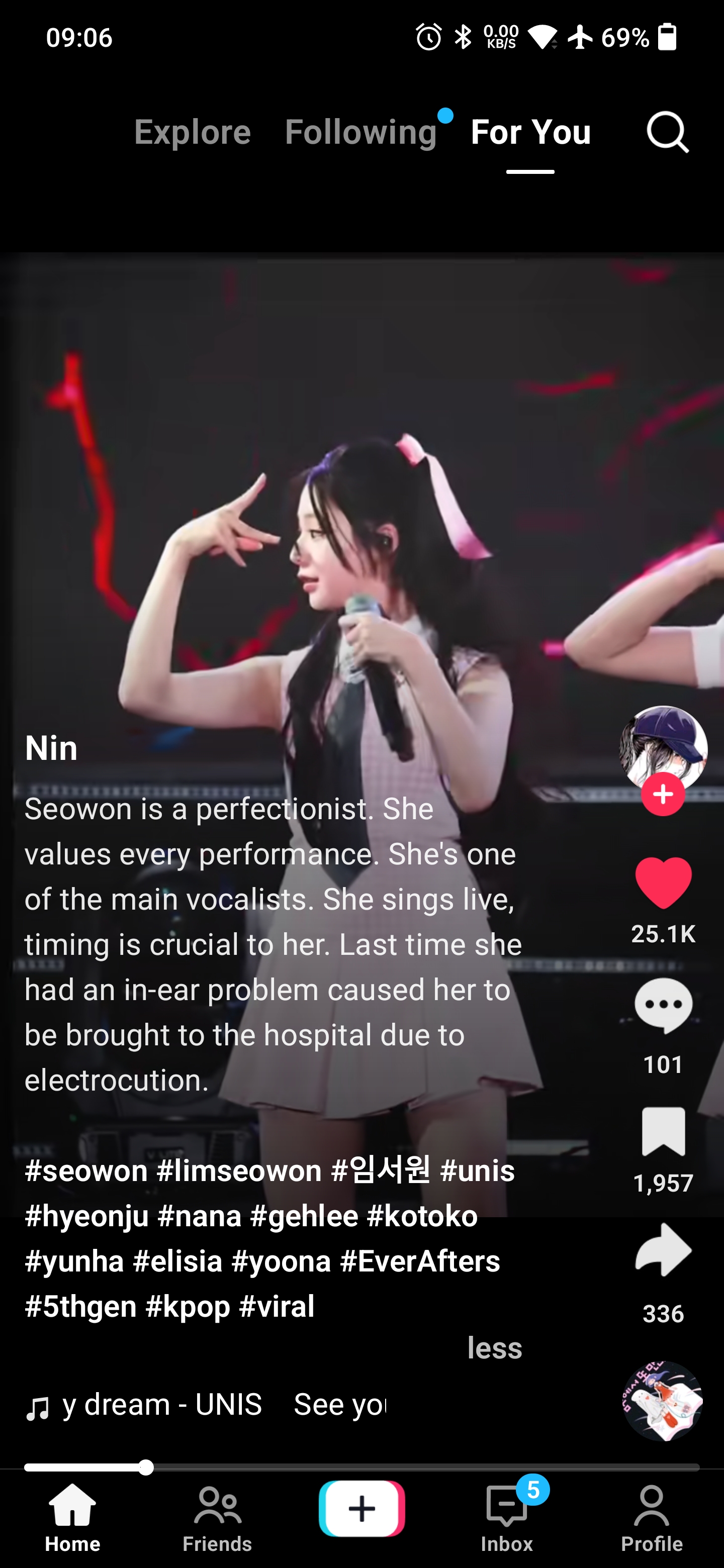Open the comments bubble

click(x=663, y=1006)
